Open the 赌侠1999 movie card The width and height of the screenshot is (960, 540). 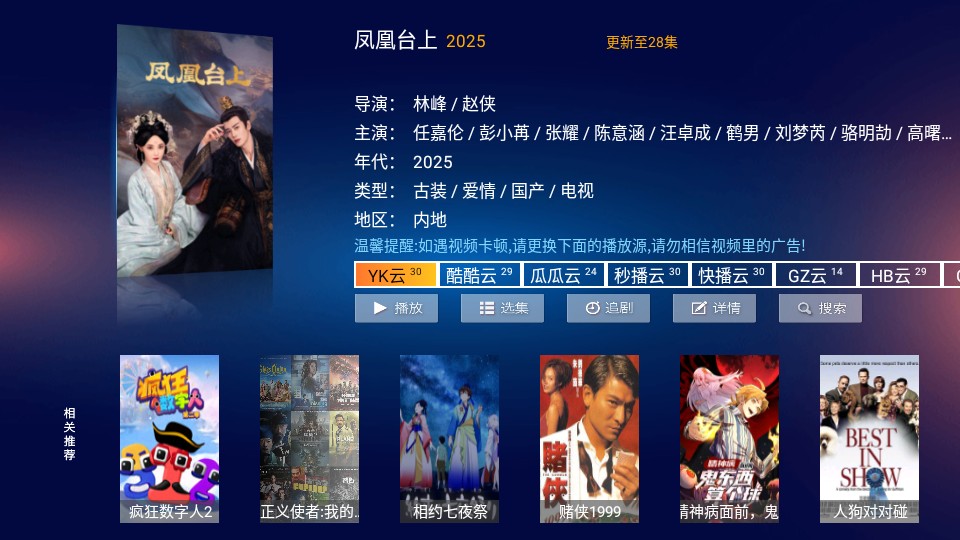590,438
